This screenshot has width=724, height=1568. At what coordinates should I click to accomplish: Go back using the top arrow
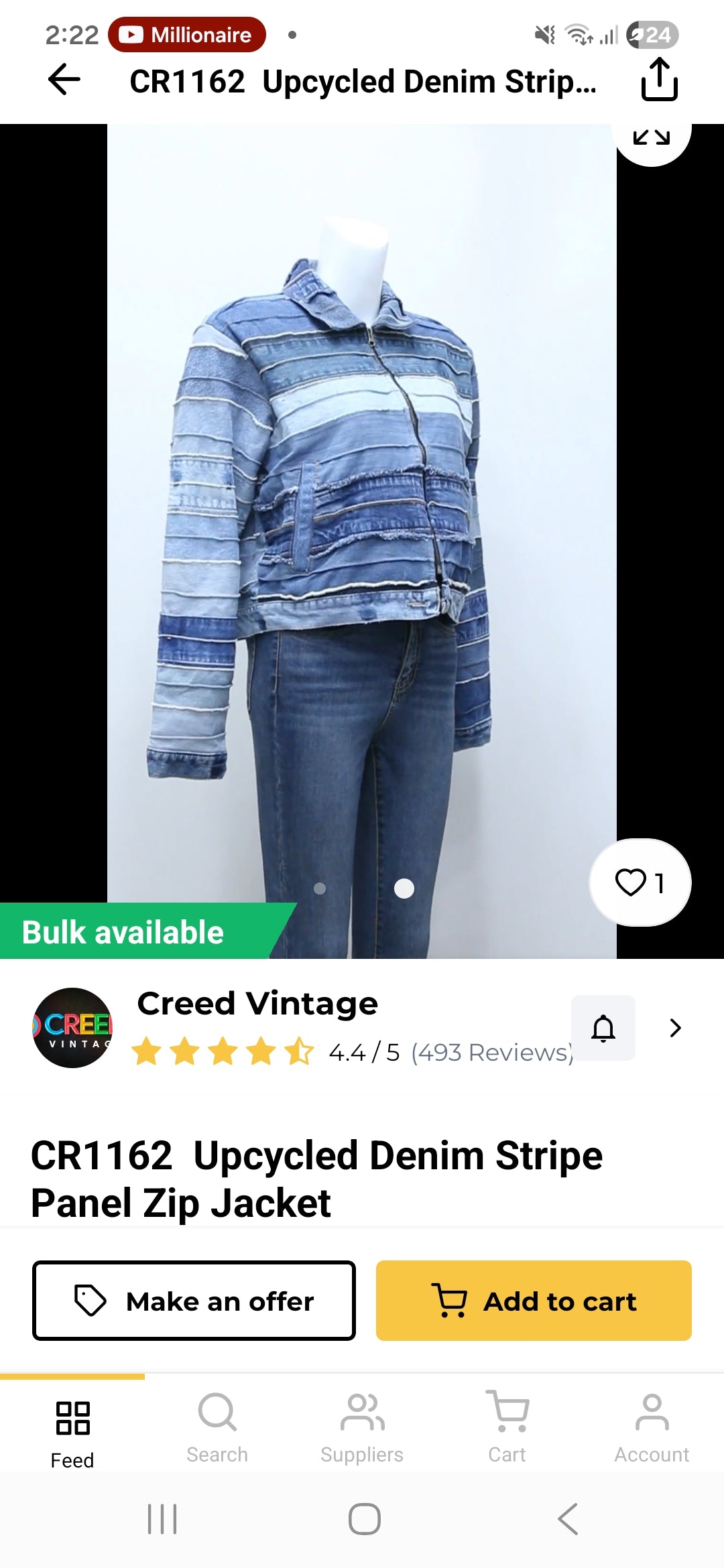[64, 80]
